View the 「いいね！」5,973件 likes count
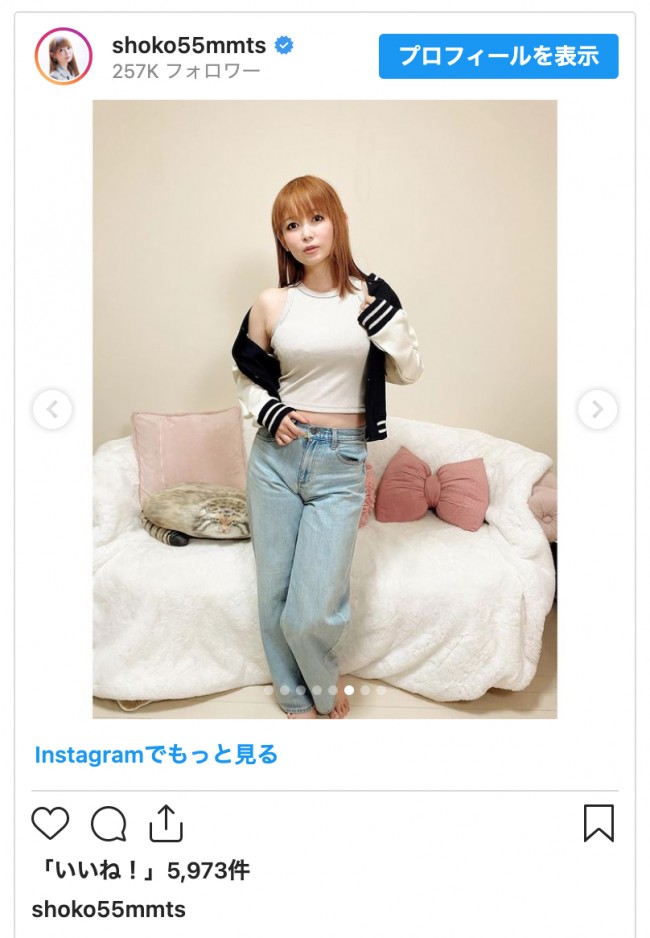 click(140, 870)
